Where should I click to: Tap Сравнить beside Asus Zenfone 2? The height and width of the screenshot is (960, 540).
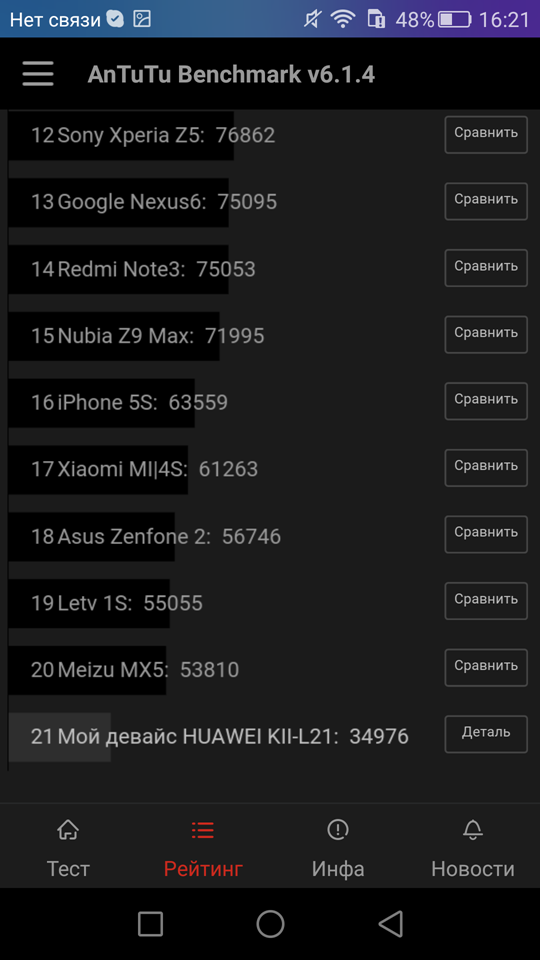tap(486, 534)
